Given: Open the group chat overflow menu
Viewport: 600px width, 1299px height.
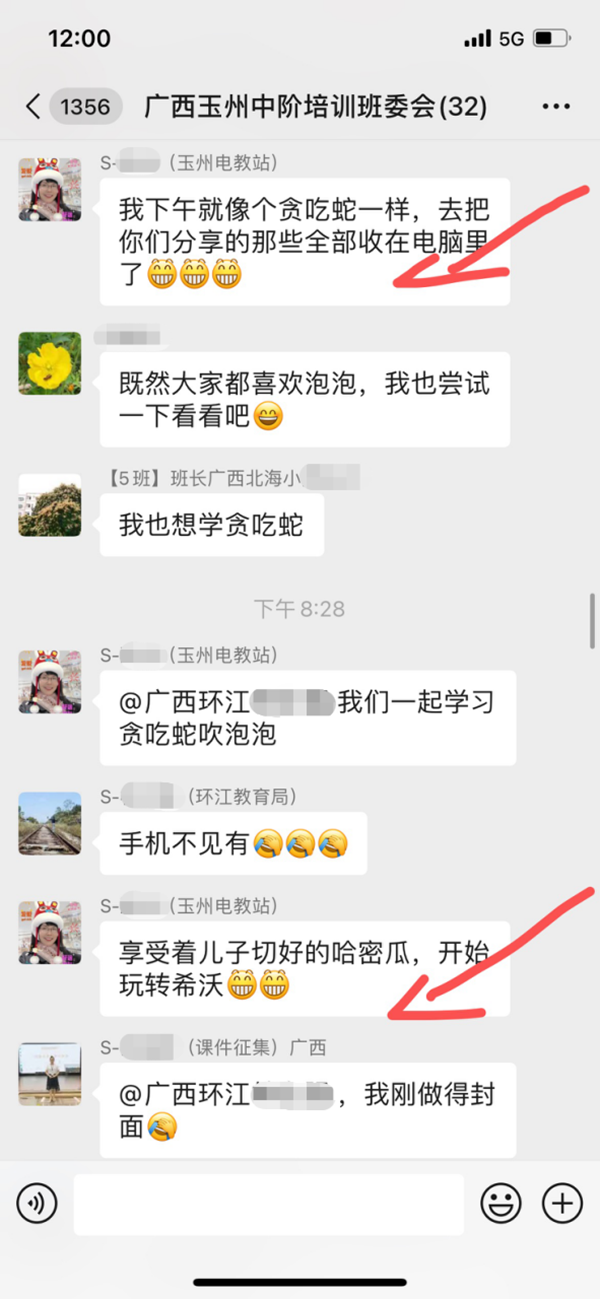Looking at the screenshot, I should coord(555,107).
